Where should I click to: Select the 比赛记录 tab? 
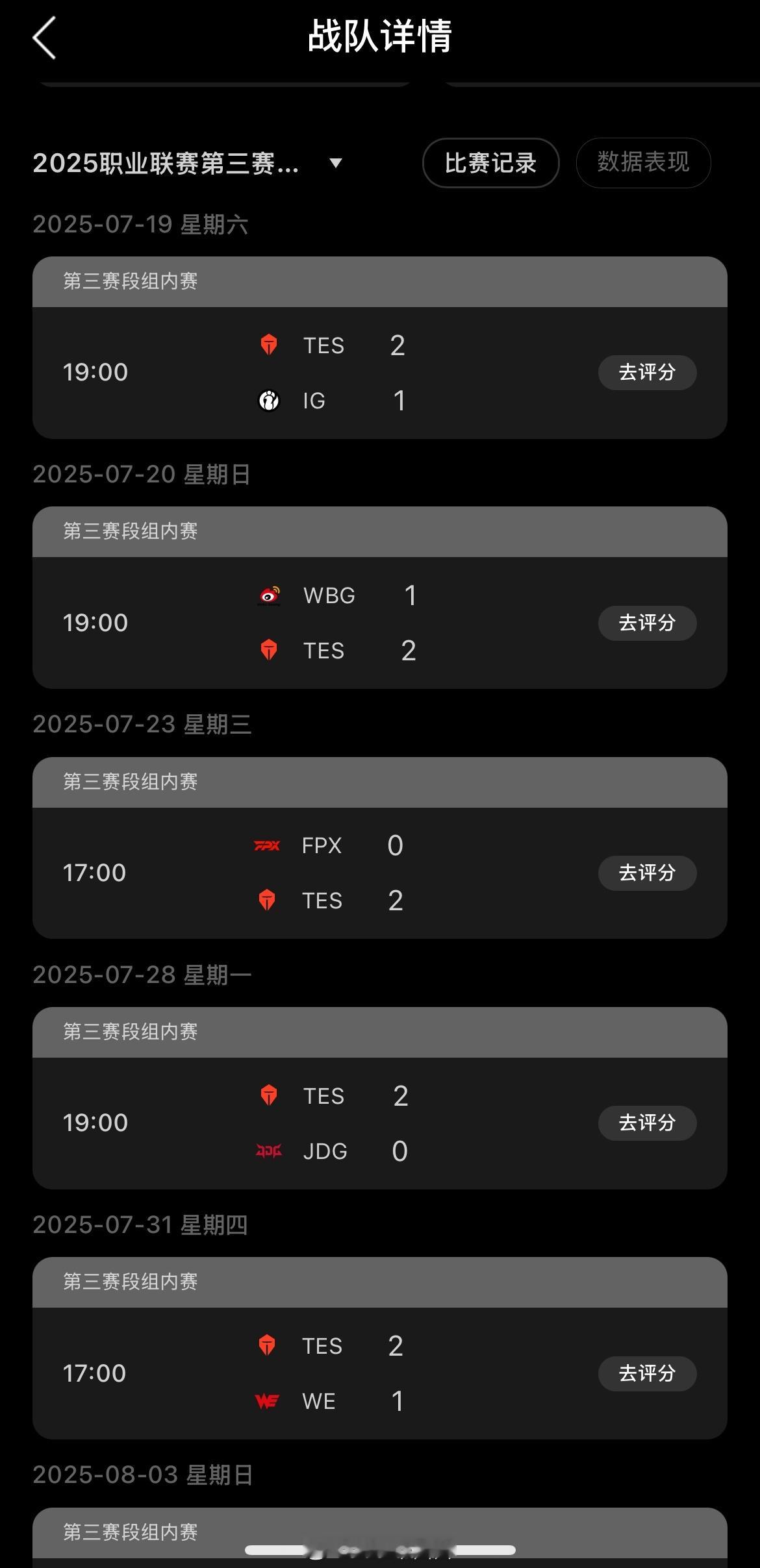click(x=490, y=163)
